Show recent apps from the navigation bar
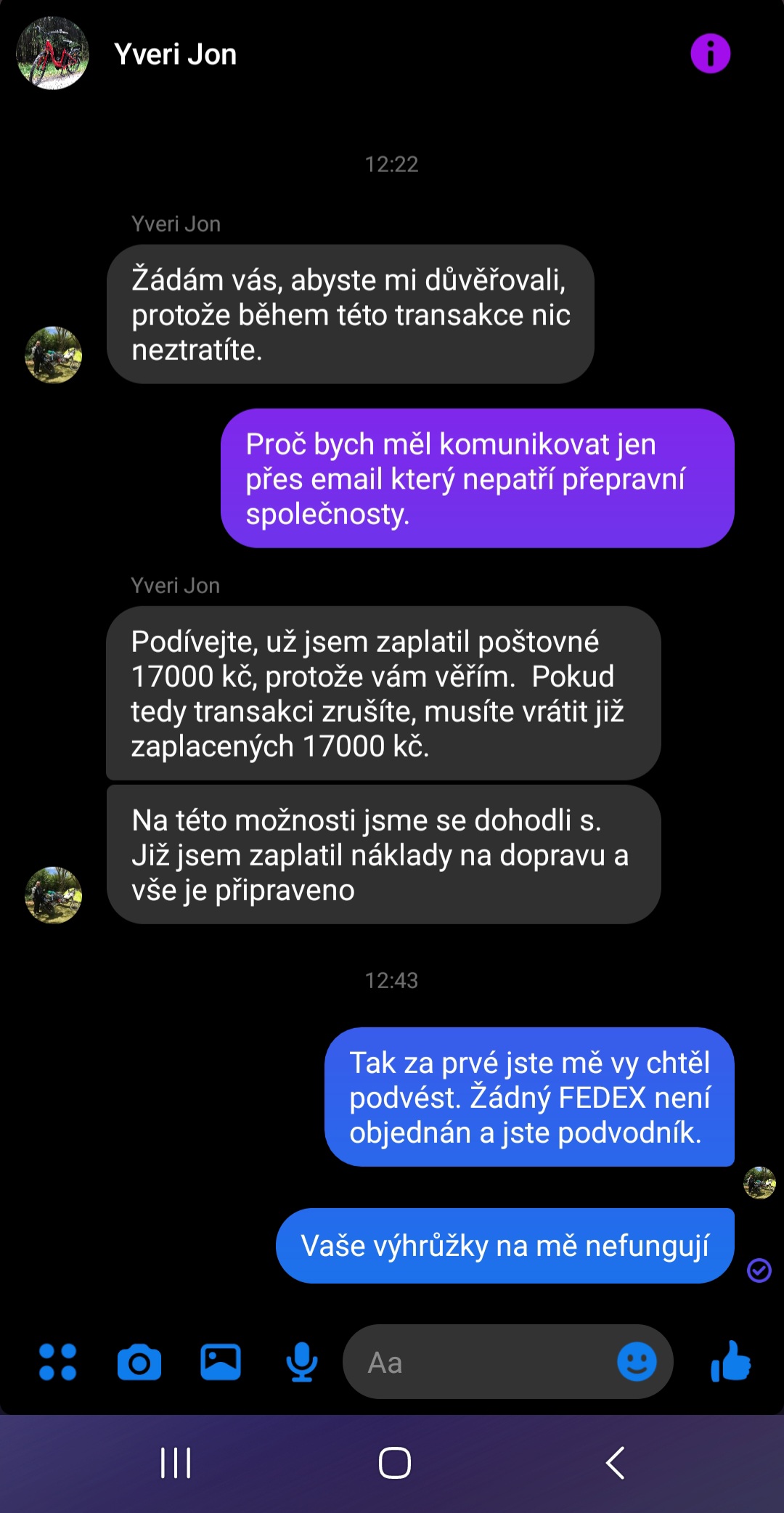Image resolution: width=784 pixels, height=1513 pixels. [176, 1463]
